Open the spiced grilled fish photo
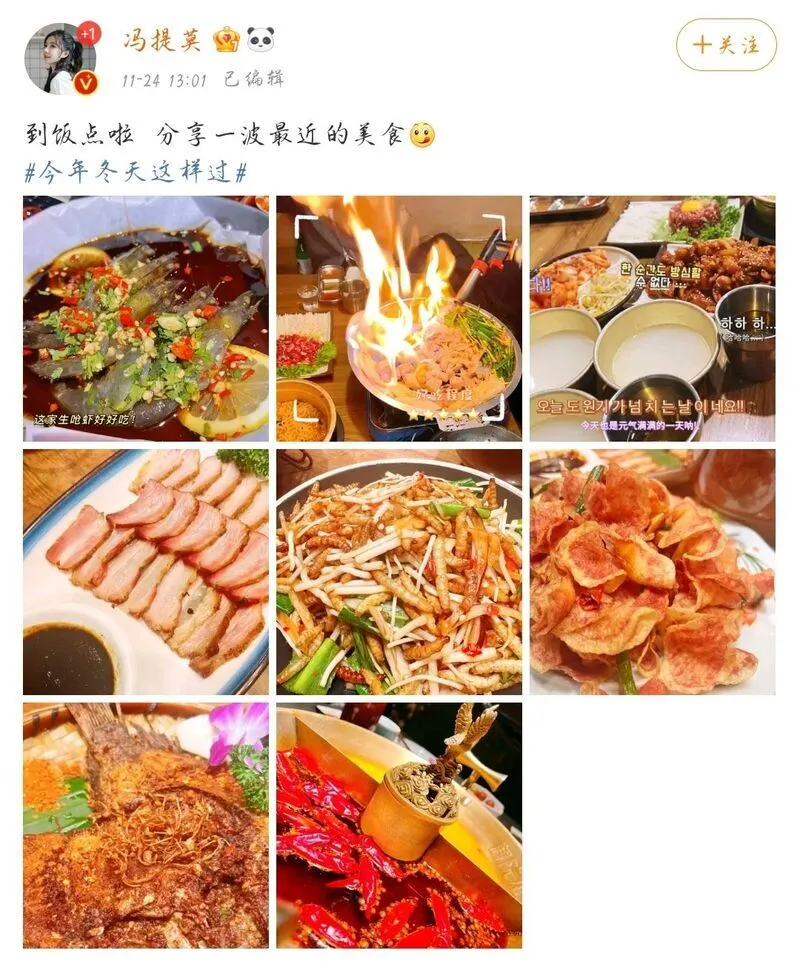The height and width of the screenshot is (976, 800). point(146,825)
